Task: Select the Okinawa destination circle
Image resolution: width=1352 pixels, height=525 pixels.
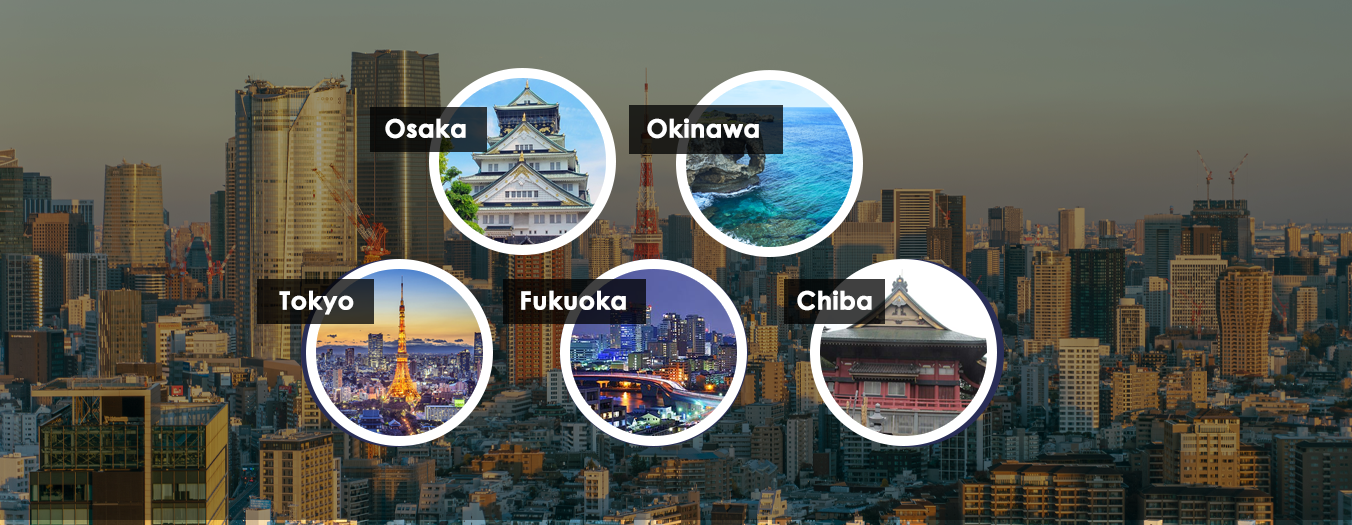Action: pos(768,164)
